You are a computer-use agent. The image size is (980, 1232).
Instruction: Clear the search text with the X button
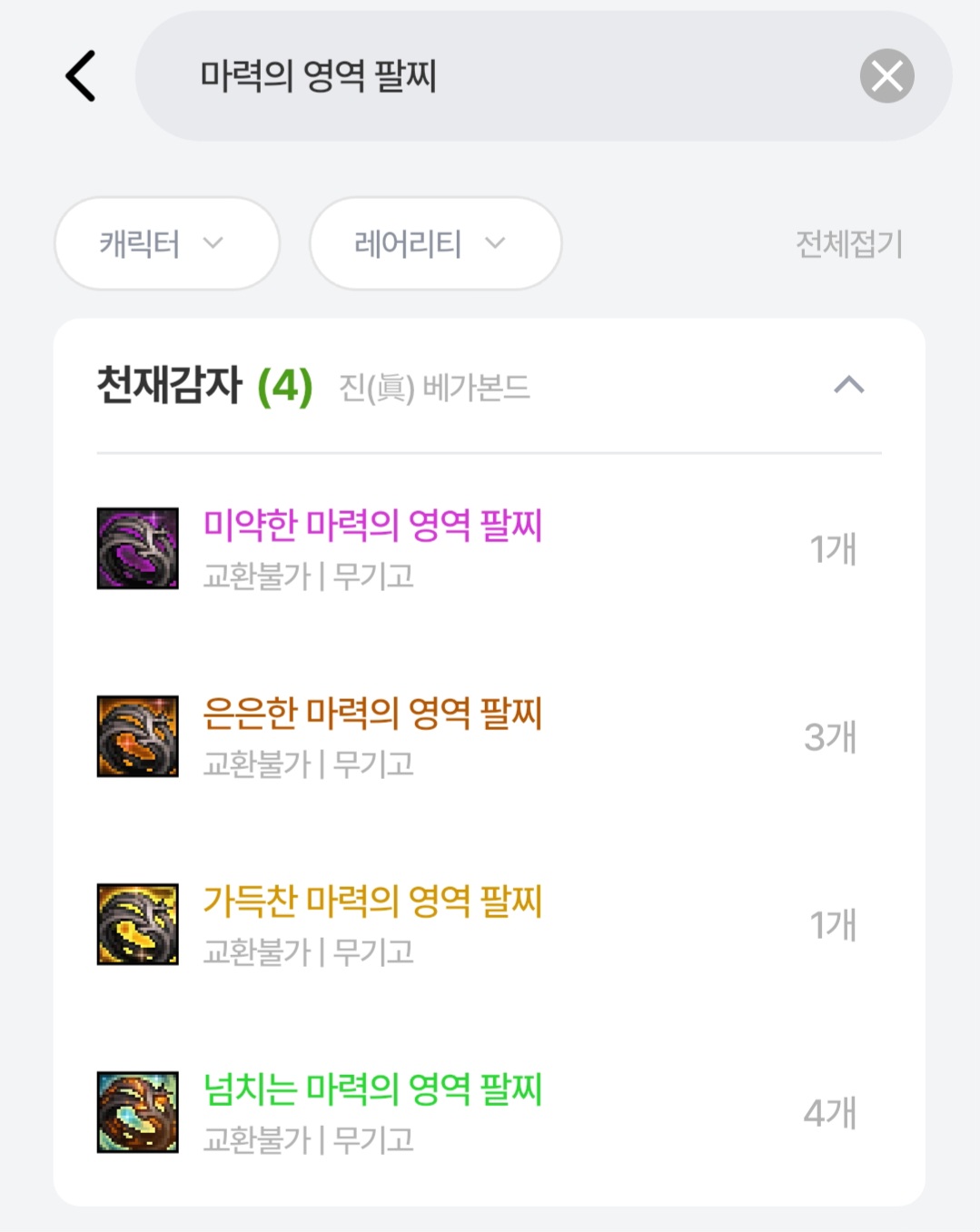[886, 75]
